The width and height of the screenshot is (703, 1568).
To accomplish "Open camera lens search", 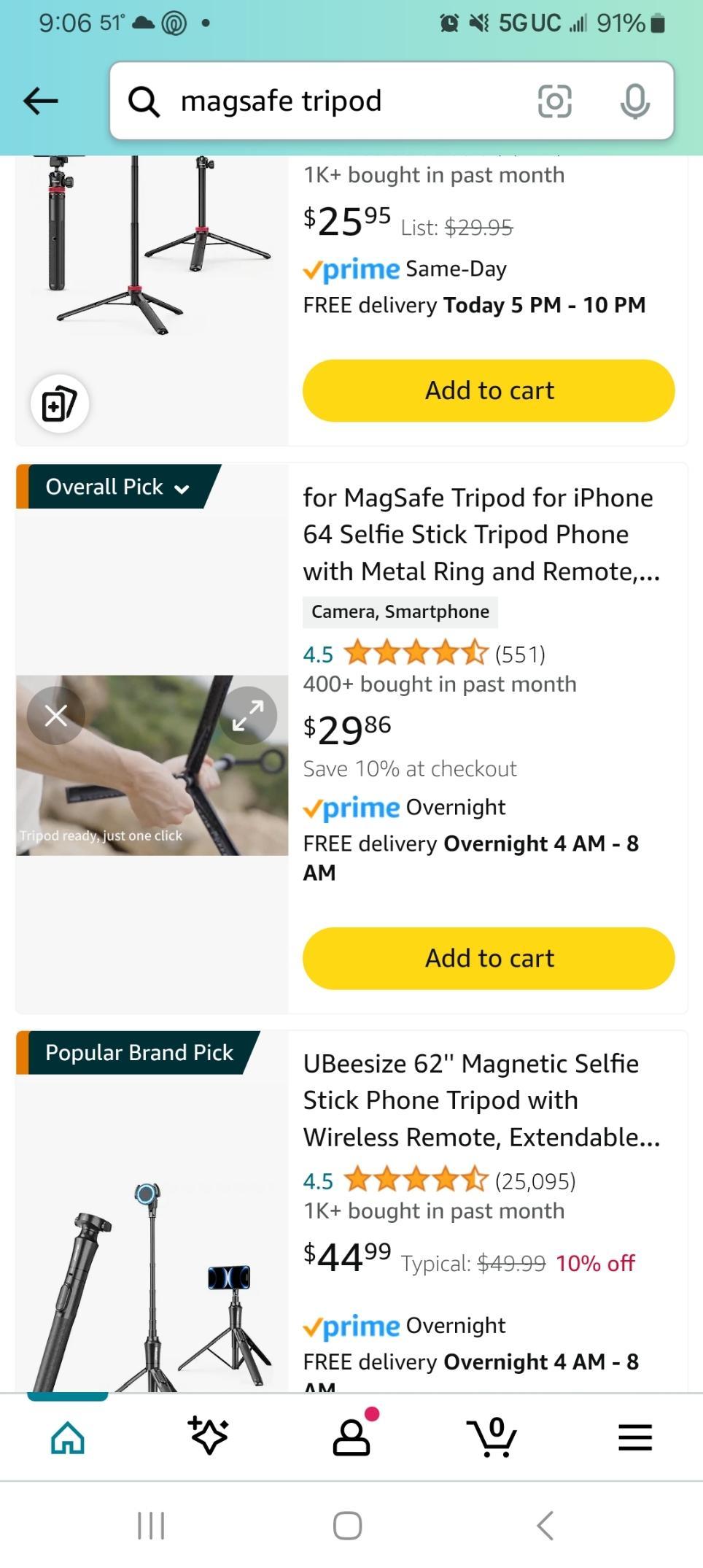I will pyautogui.click(x=554, y=101).
